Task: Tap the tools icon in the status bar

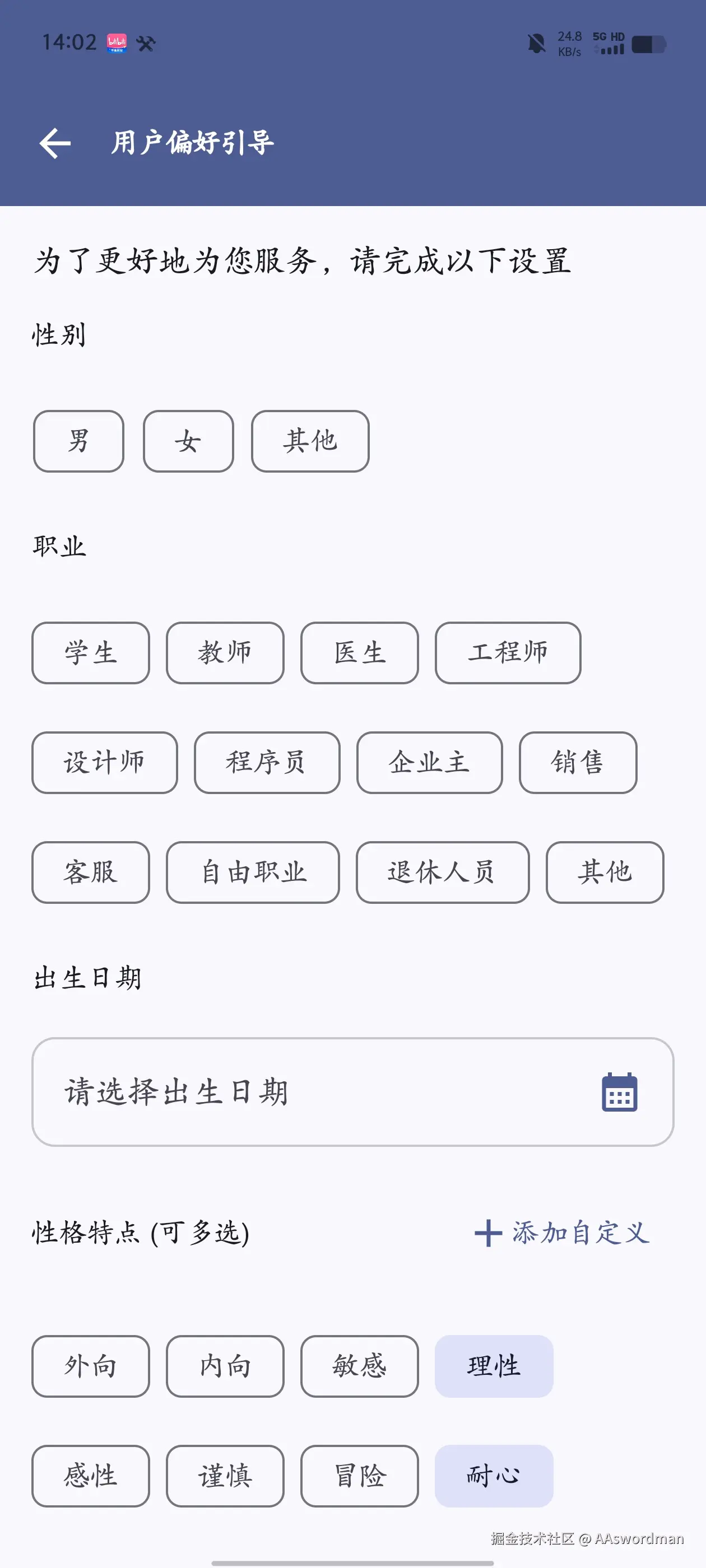Action: [x=146, y=43]
